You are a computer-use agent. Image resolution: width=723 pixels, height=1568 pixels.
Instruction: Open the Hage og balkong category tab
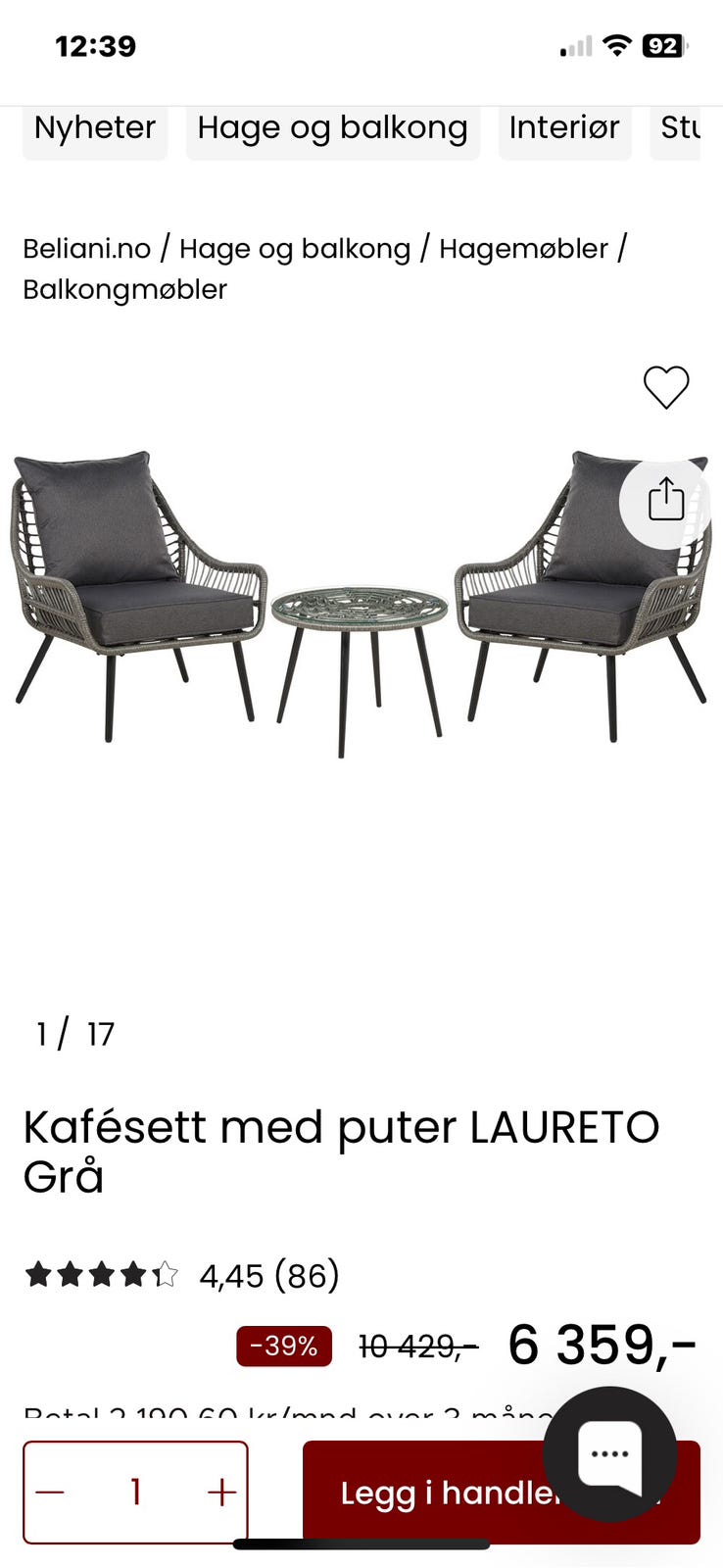332,127
